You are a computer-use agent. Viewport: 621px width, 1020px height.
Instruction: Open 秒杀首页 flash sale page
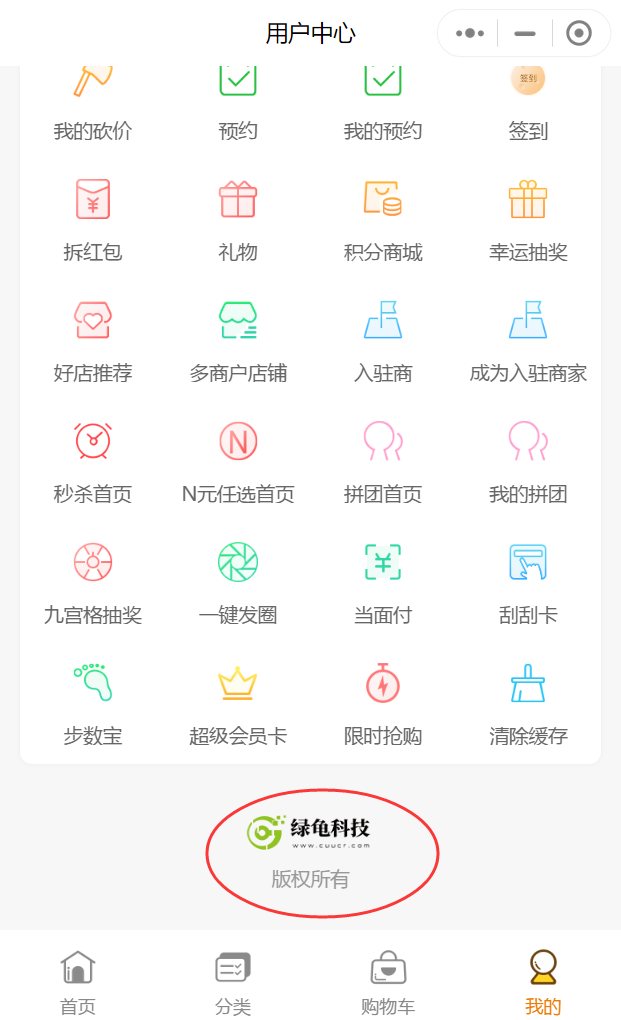pyautogui.click(x=93, y=460)
